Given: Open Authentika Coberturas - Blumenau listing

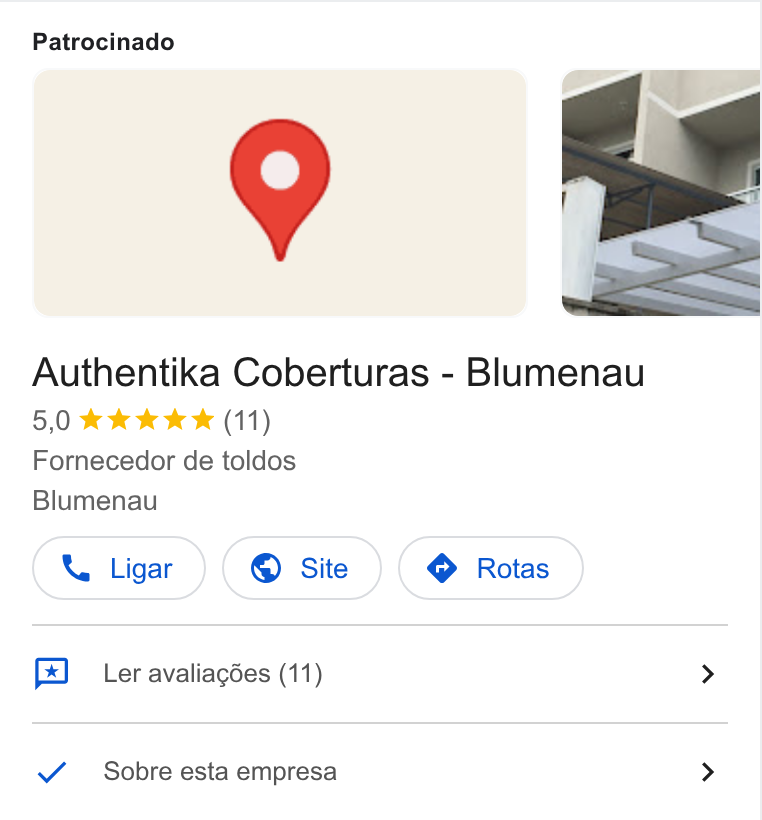Looking at the screenshot, I should click(x=338, y=373).
